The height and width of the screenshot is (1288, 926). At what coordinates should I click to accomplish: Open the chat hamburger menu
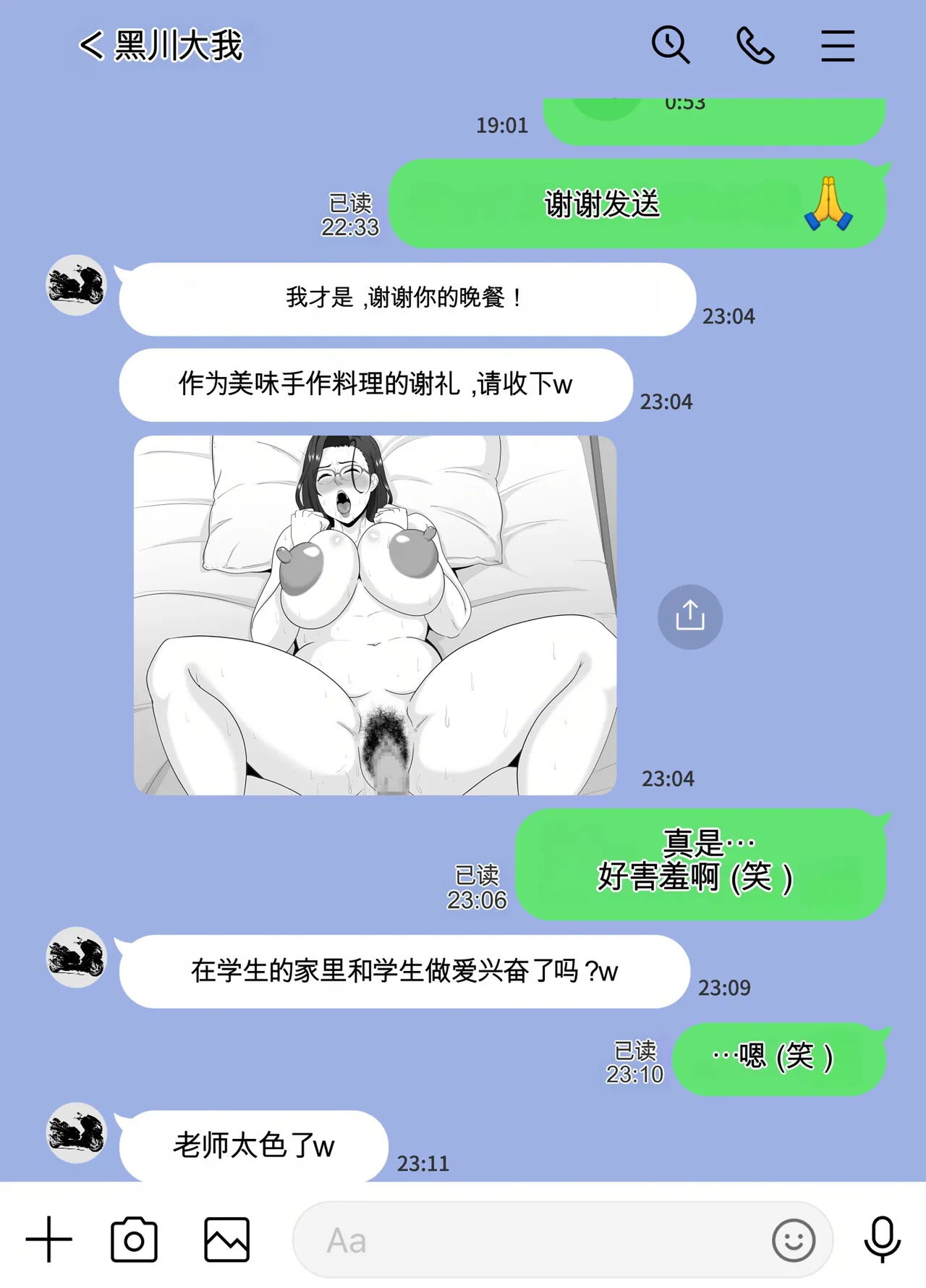click(x=838, y=46)
